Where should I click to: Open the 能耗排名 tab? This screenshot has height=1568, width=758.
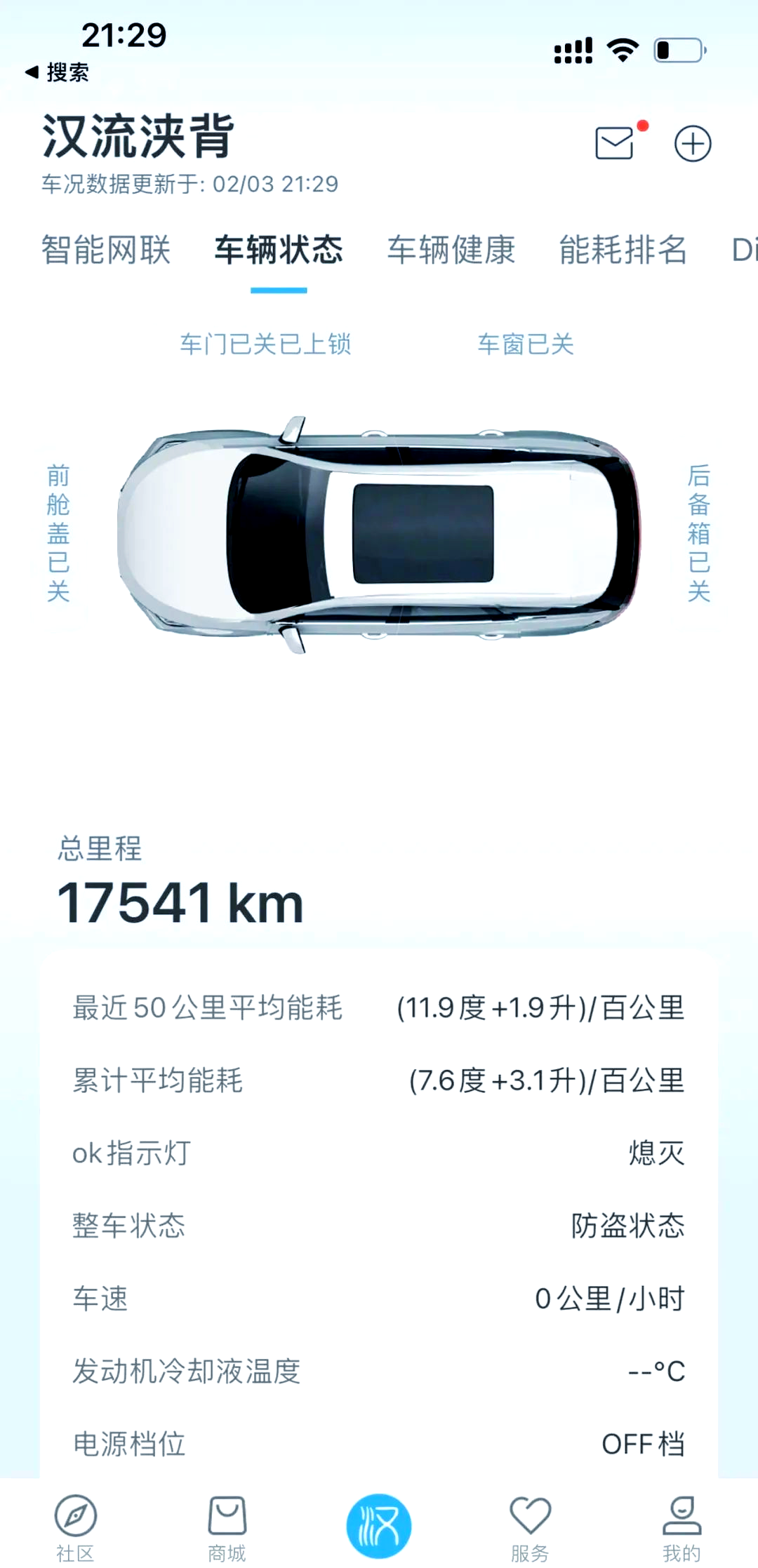click(x=623, y=250)
